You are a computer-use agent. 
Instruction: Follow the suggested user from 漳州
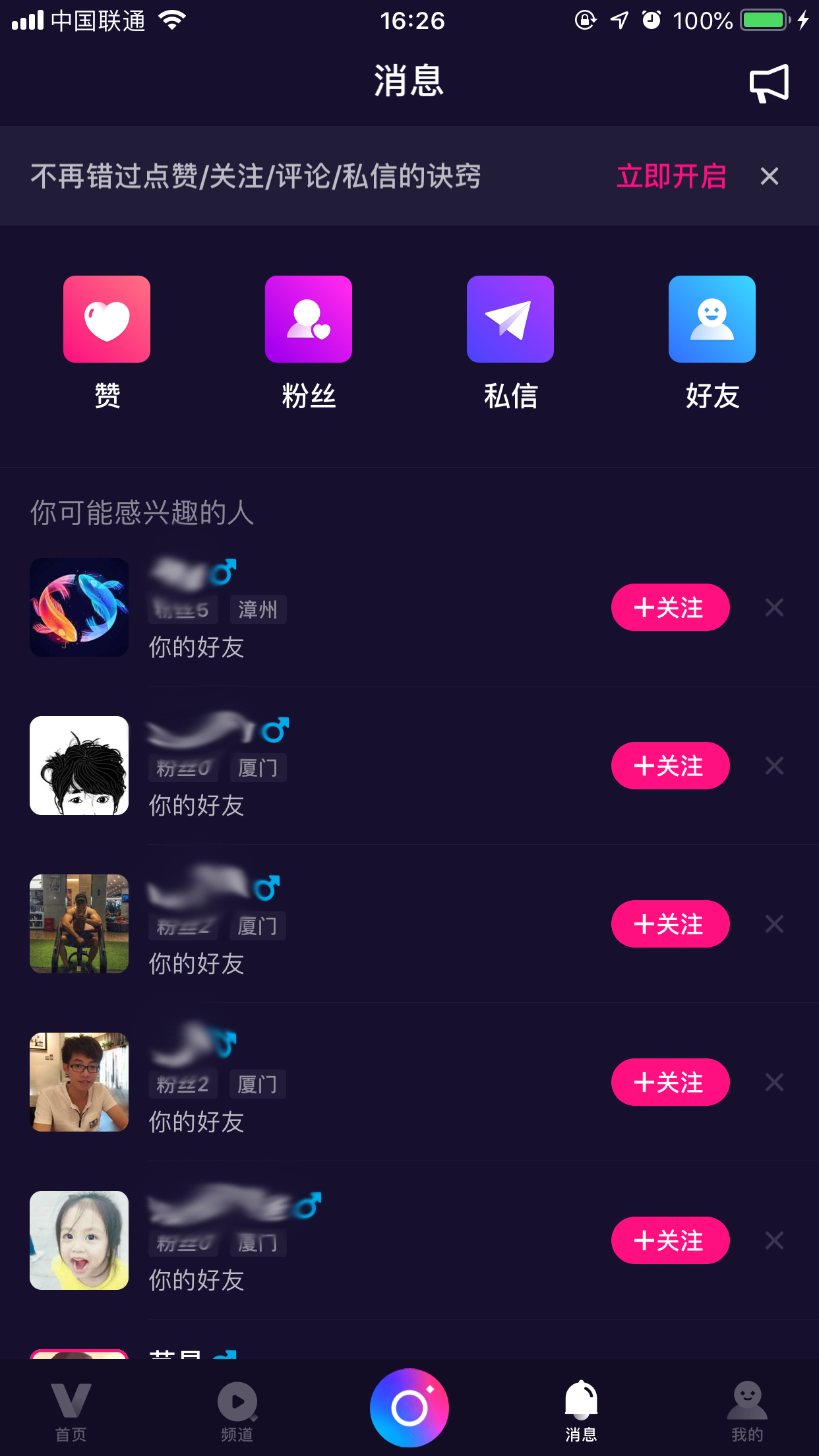tap(670, 607)
